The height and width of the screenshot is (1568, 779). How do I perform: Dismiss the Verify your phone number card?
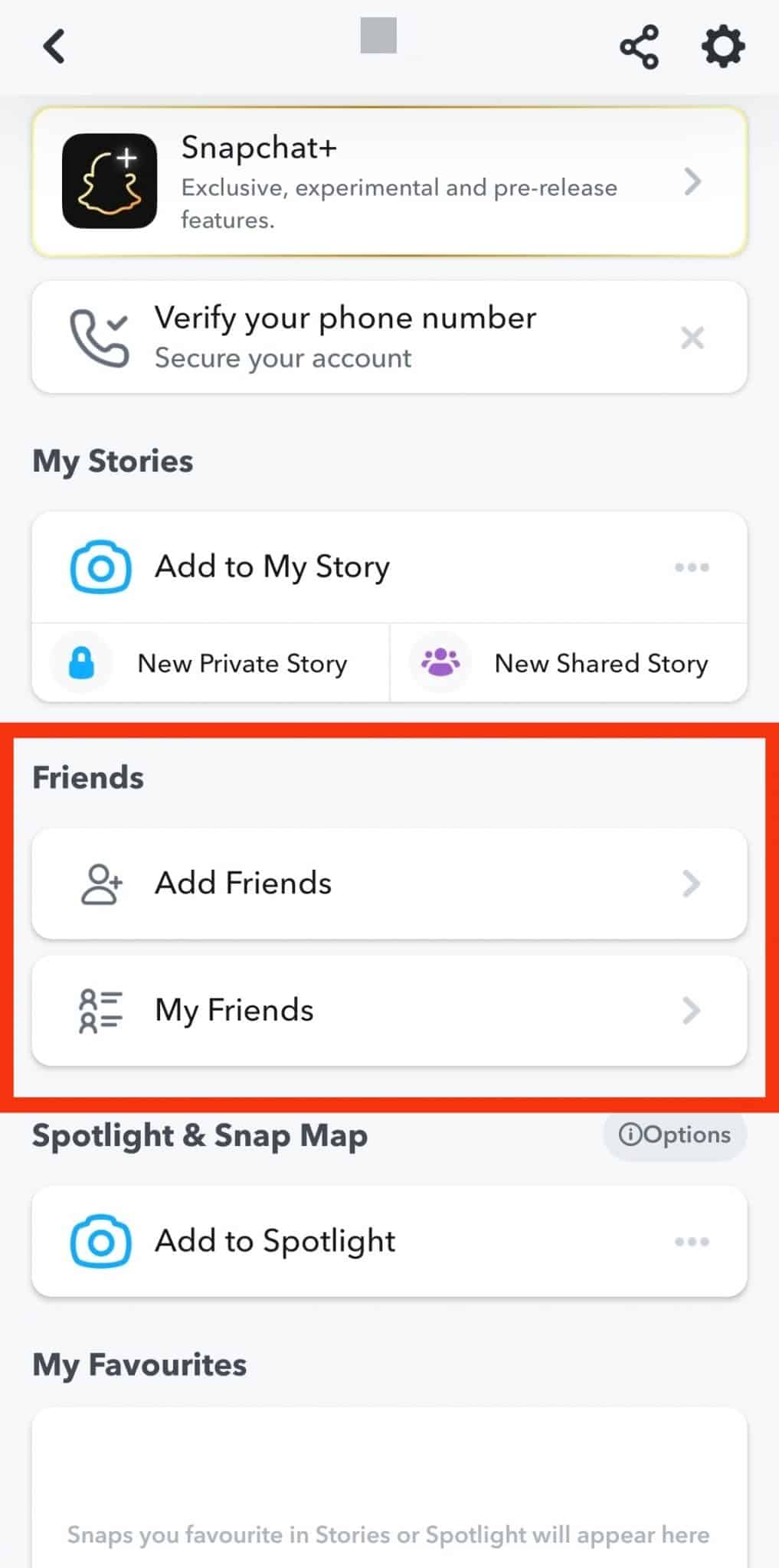pyautogui.click(x=692, y=337)
